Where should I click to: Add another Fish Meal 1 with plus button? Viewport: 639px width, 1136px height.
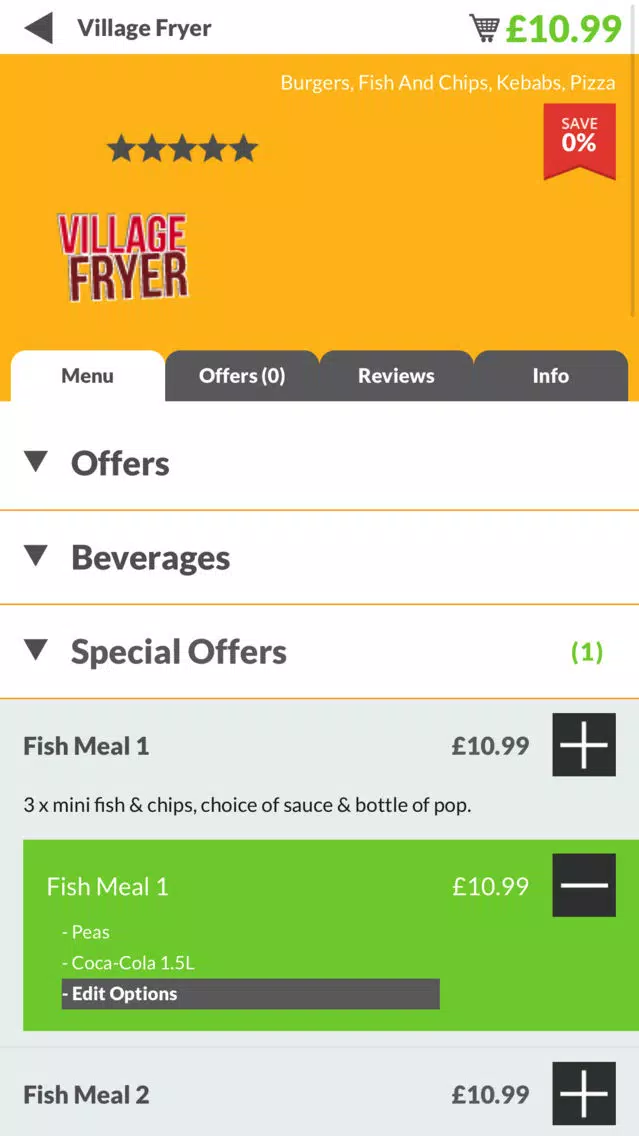[x=584, y=745]
